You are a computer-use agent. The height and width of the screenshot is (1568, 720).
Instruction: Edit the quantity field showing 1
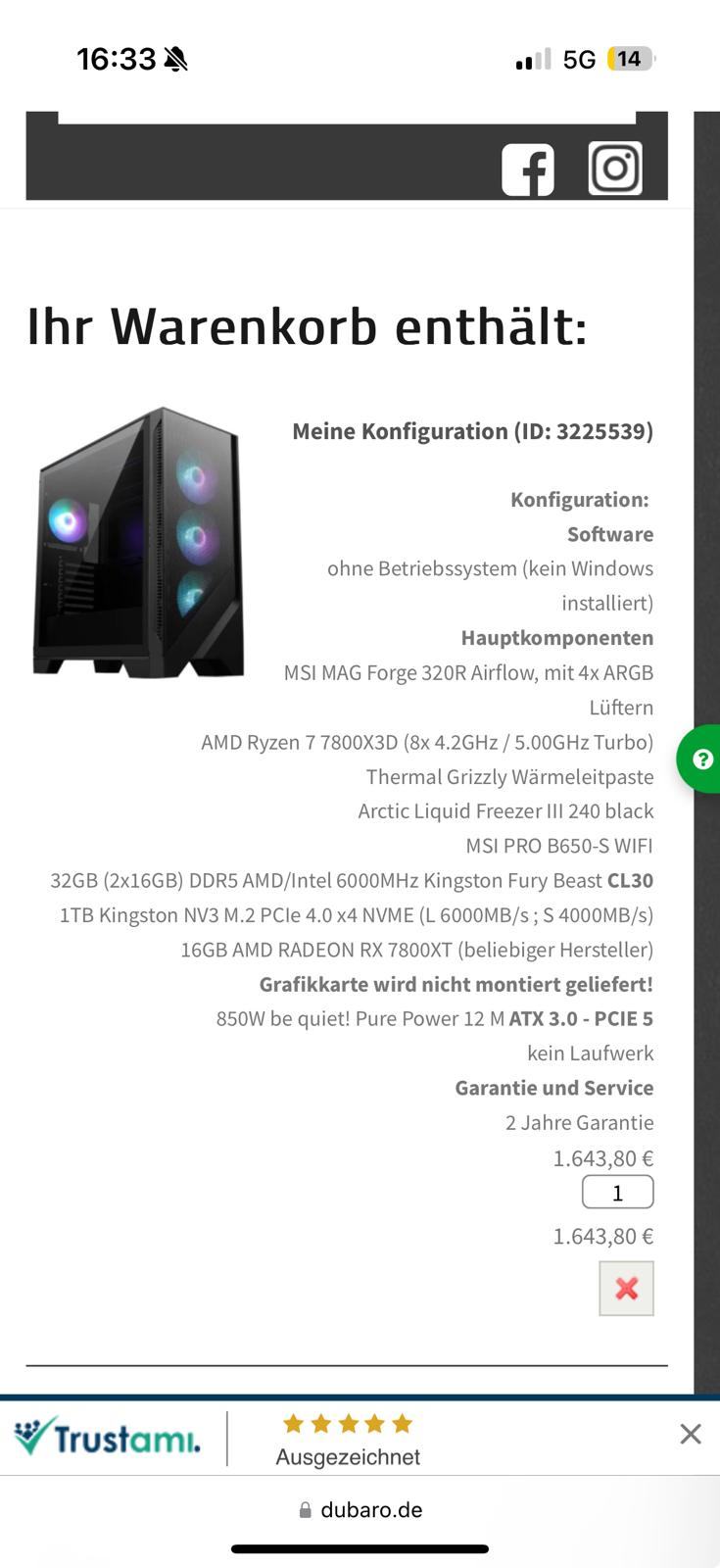pyautogui.click(x=617, y=1192)
